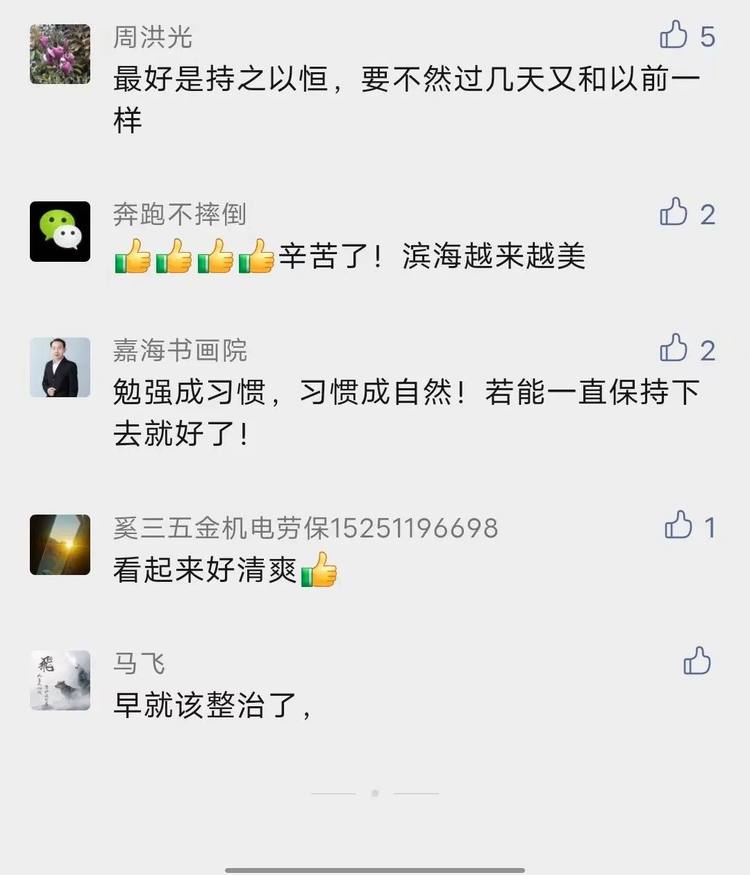The height and width of the screenshot is (875, 750).
Task: Like 嘉海书画院's comment
Action: pos(675,348)
